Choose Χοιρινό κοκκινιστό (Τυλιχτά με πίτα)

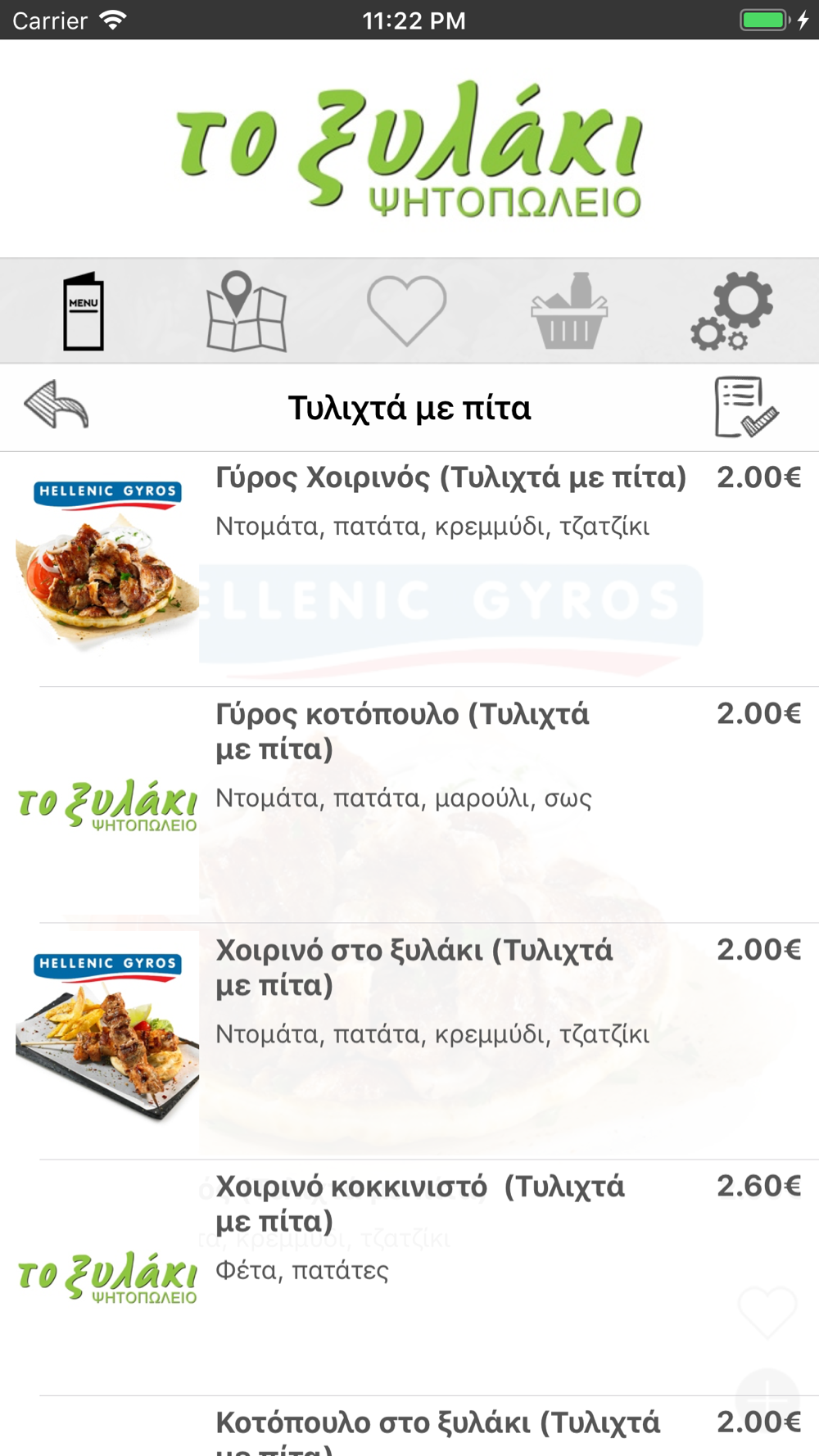419,1203
